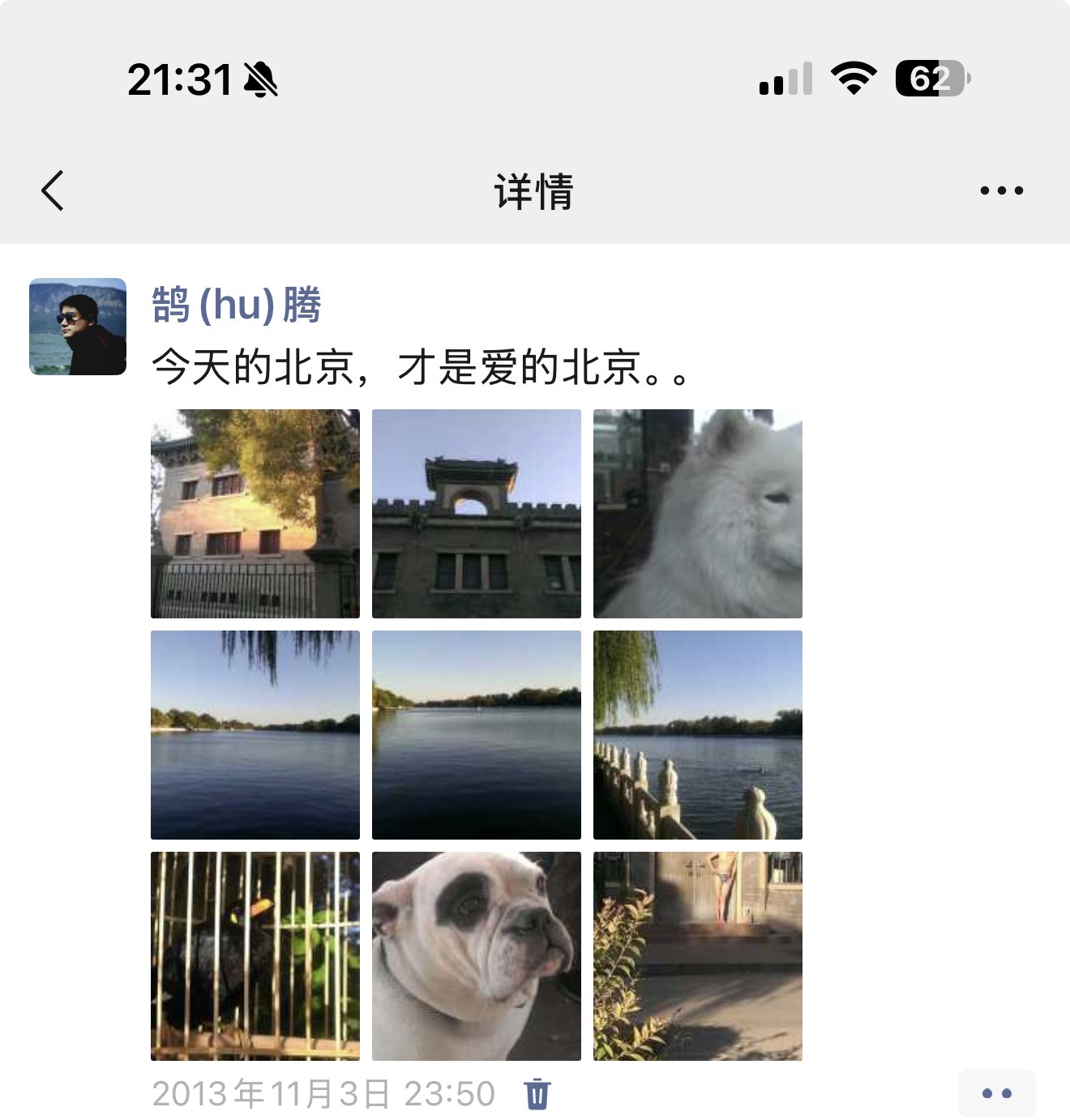
Task: Open the stone balustrade lake photo
Action: click(x=697, y=734)
